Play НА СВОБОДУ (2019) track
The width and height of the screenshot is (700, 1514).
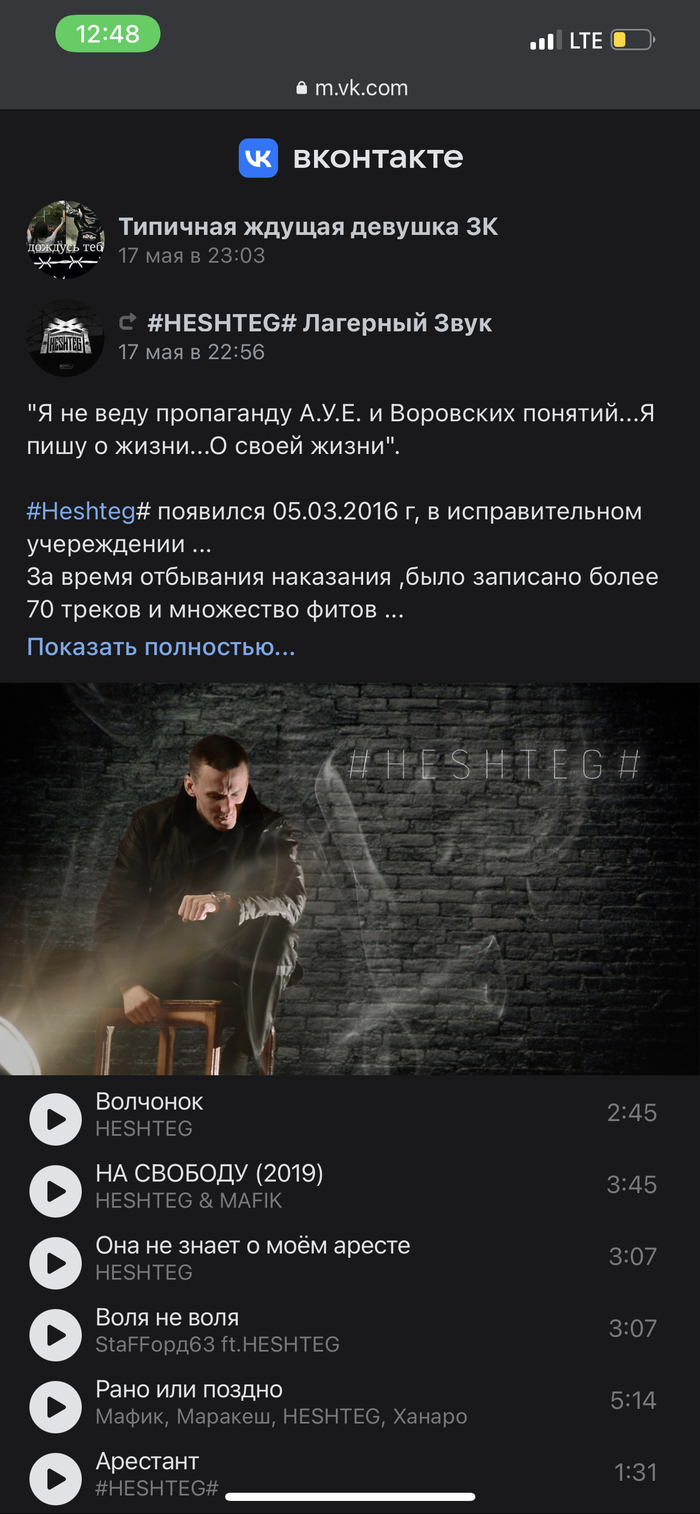55,1191
